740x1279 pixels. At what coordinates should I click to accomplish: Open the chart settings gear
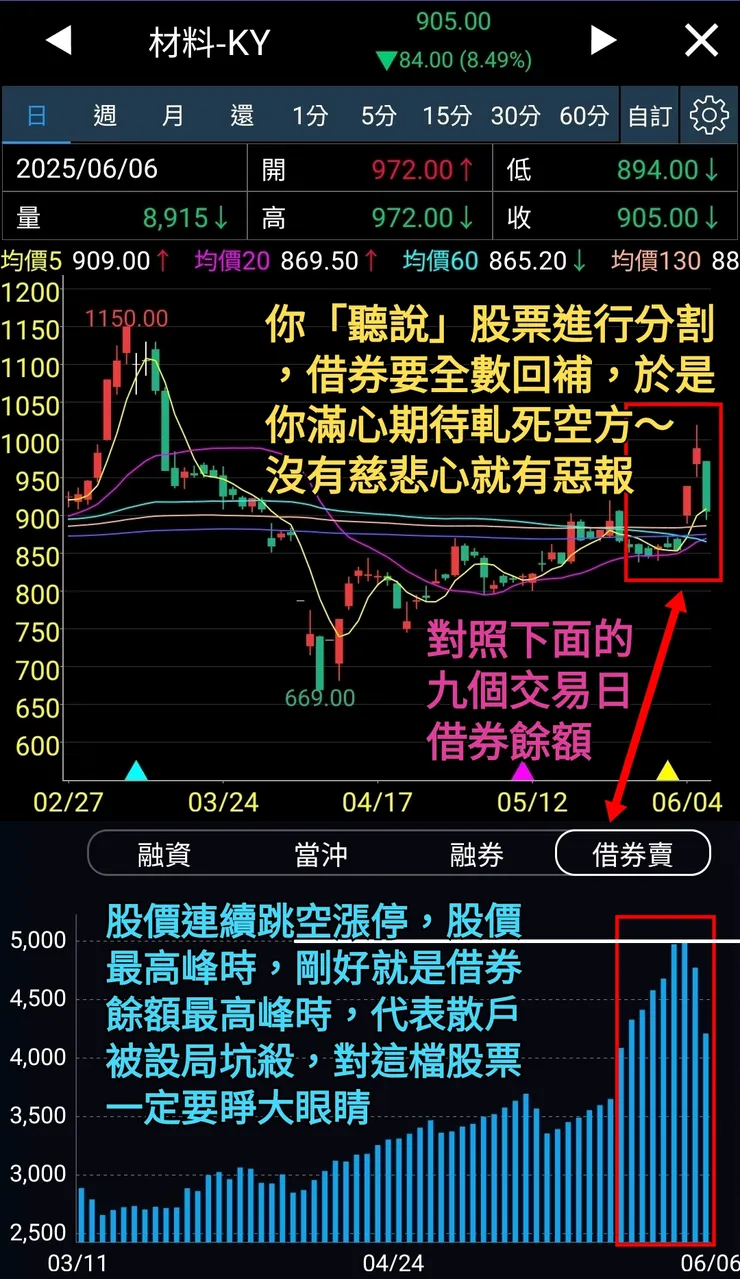pos(709,115)
